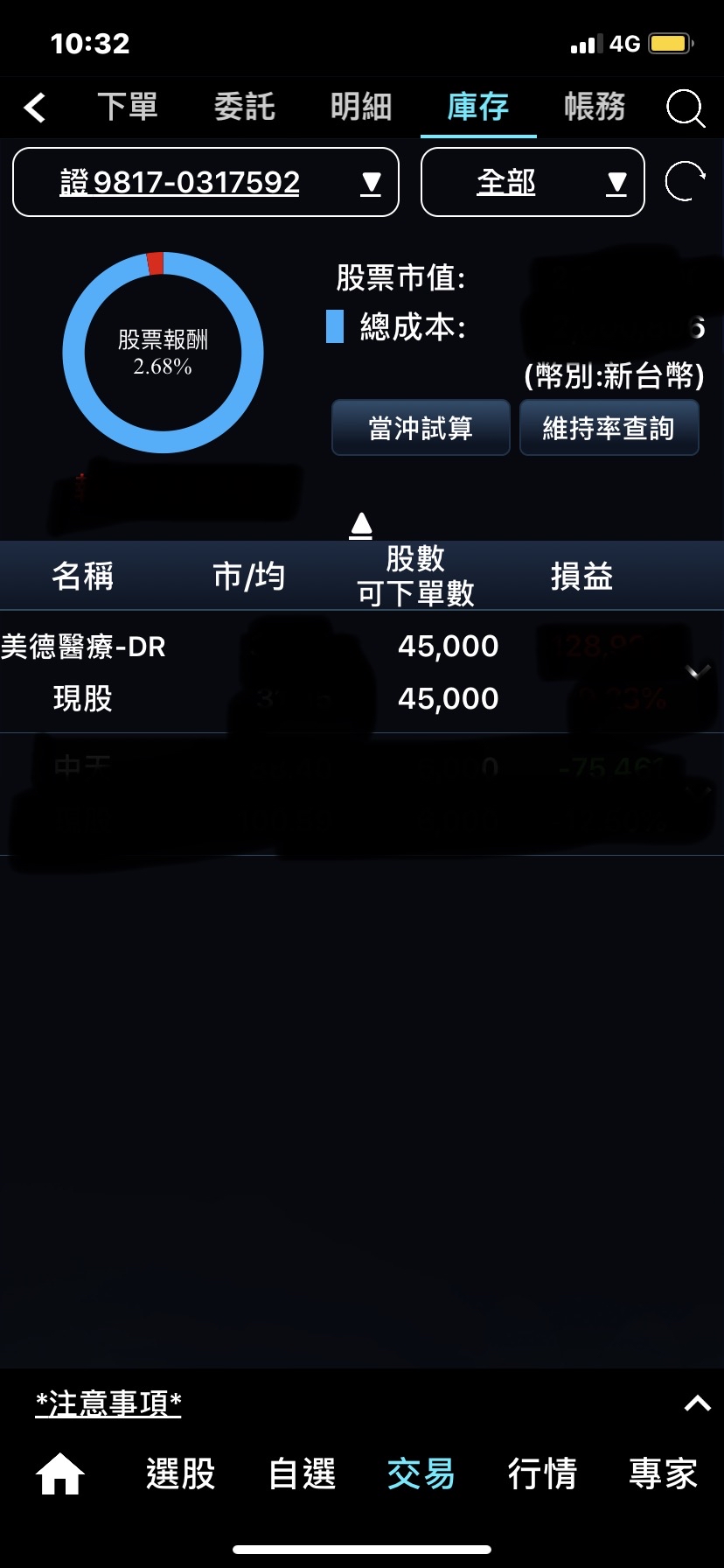
Task: Collapse the summary with the up arrow
Action: coord(361,525)
